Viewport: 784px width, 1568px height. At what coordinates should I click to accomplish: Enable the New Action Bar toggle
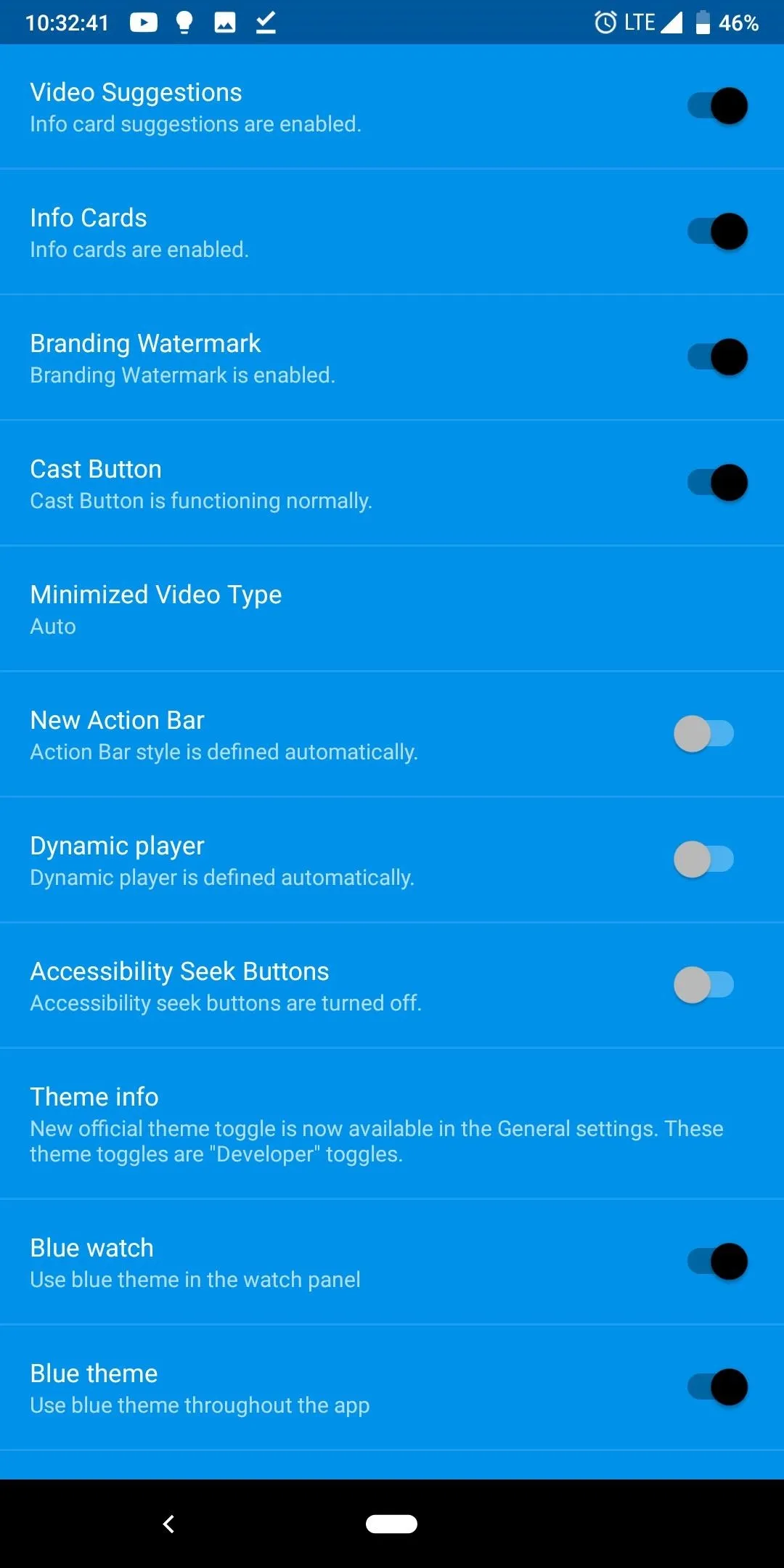[x=704, y=734]
